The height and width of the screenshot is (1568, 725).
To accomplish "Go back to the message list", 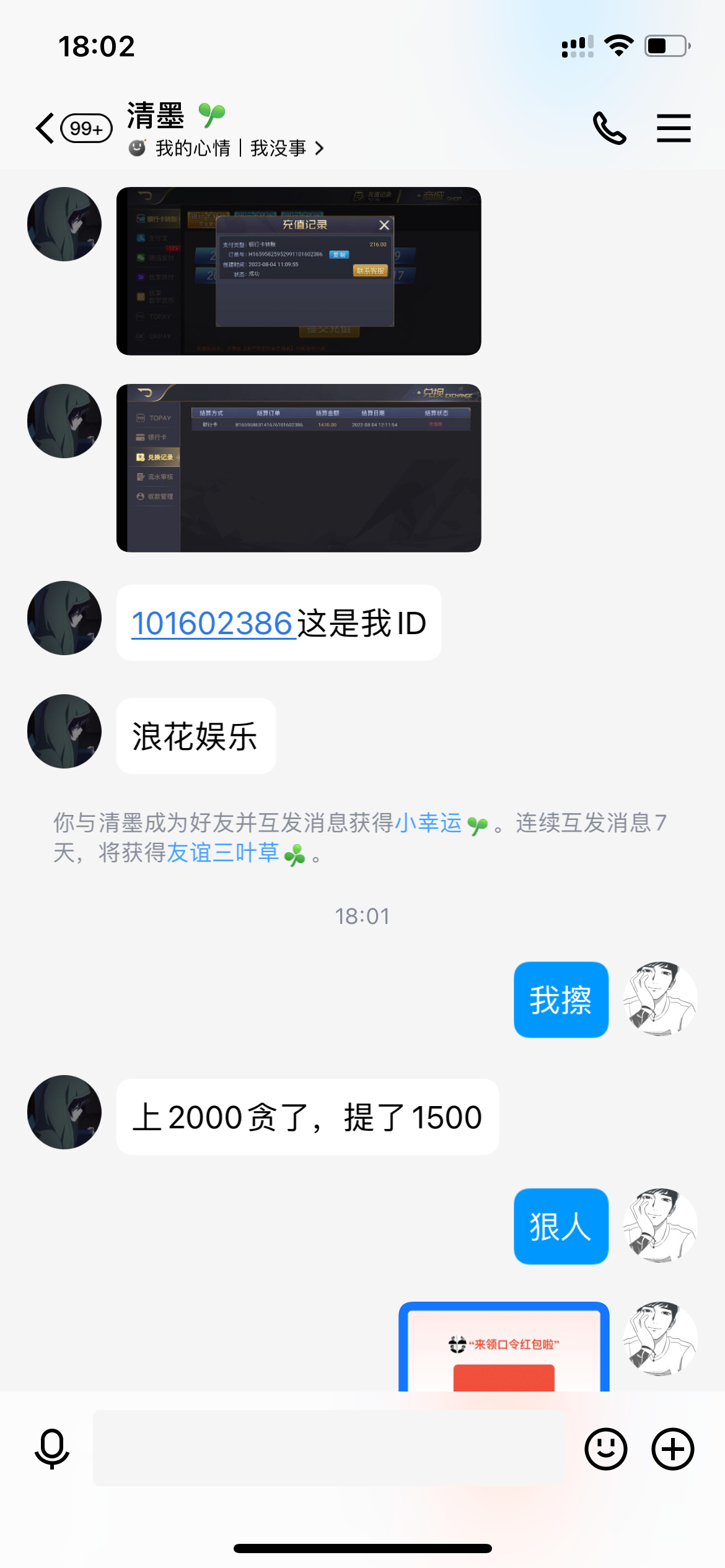I will click(45, 128).
